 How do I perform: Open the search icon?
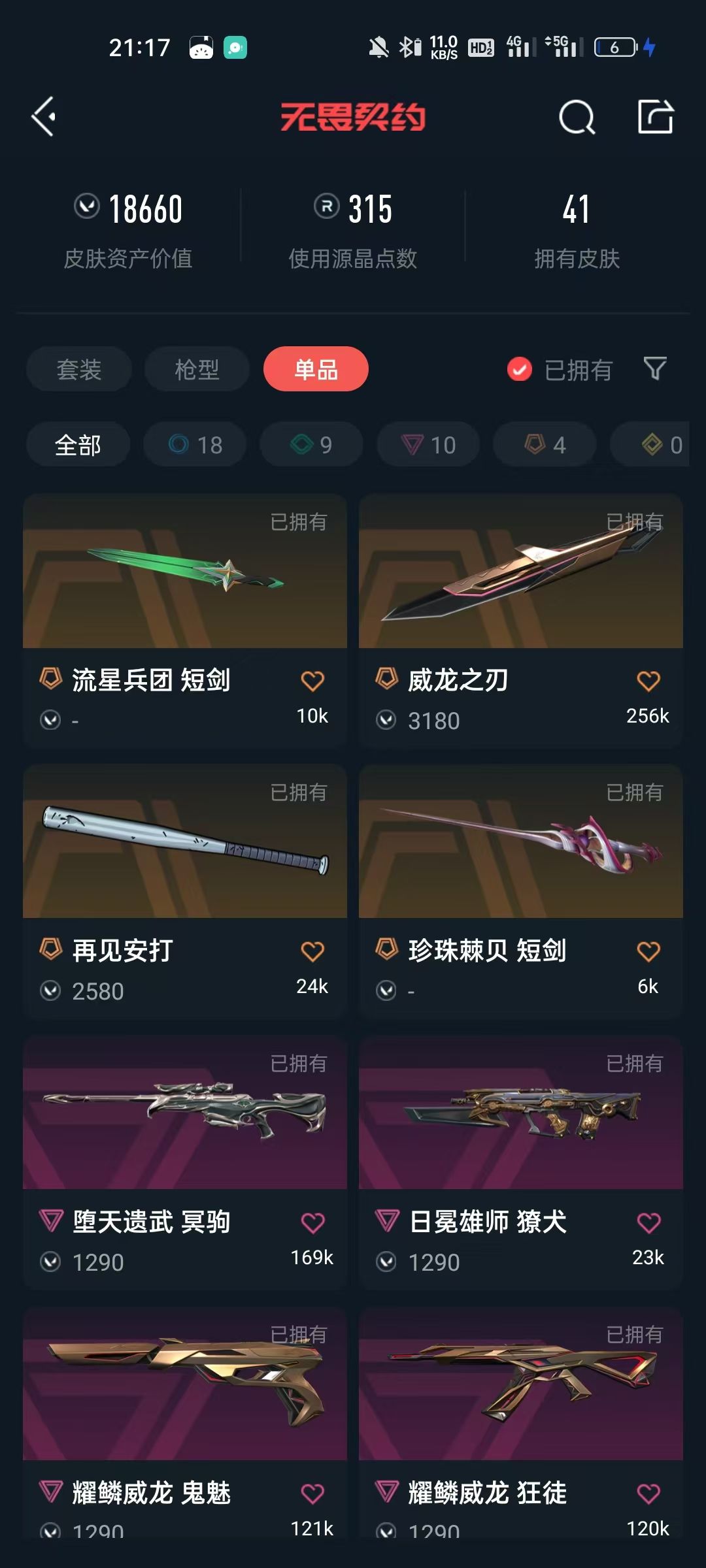[577, 118]
